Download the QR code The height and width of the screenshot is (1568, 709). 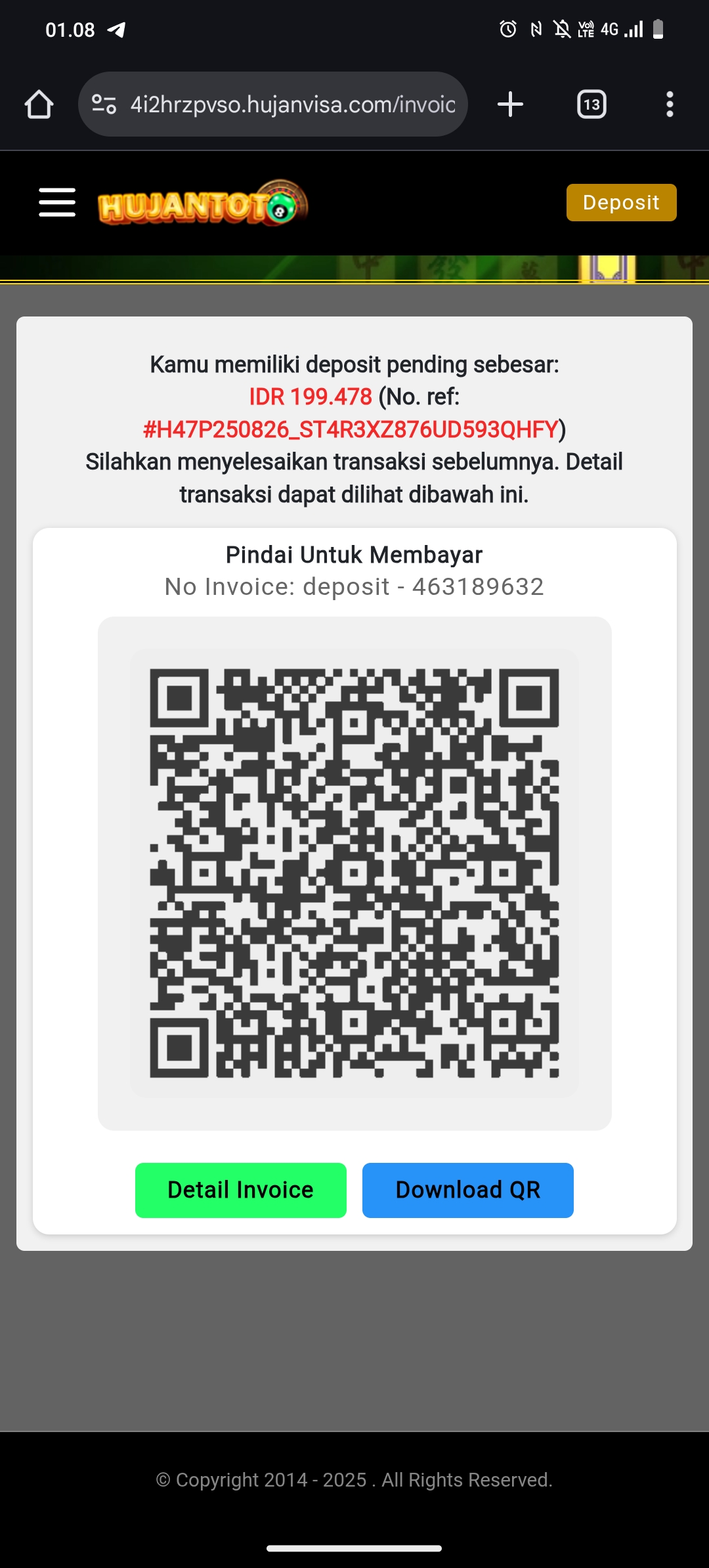coord(467,1190)
